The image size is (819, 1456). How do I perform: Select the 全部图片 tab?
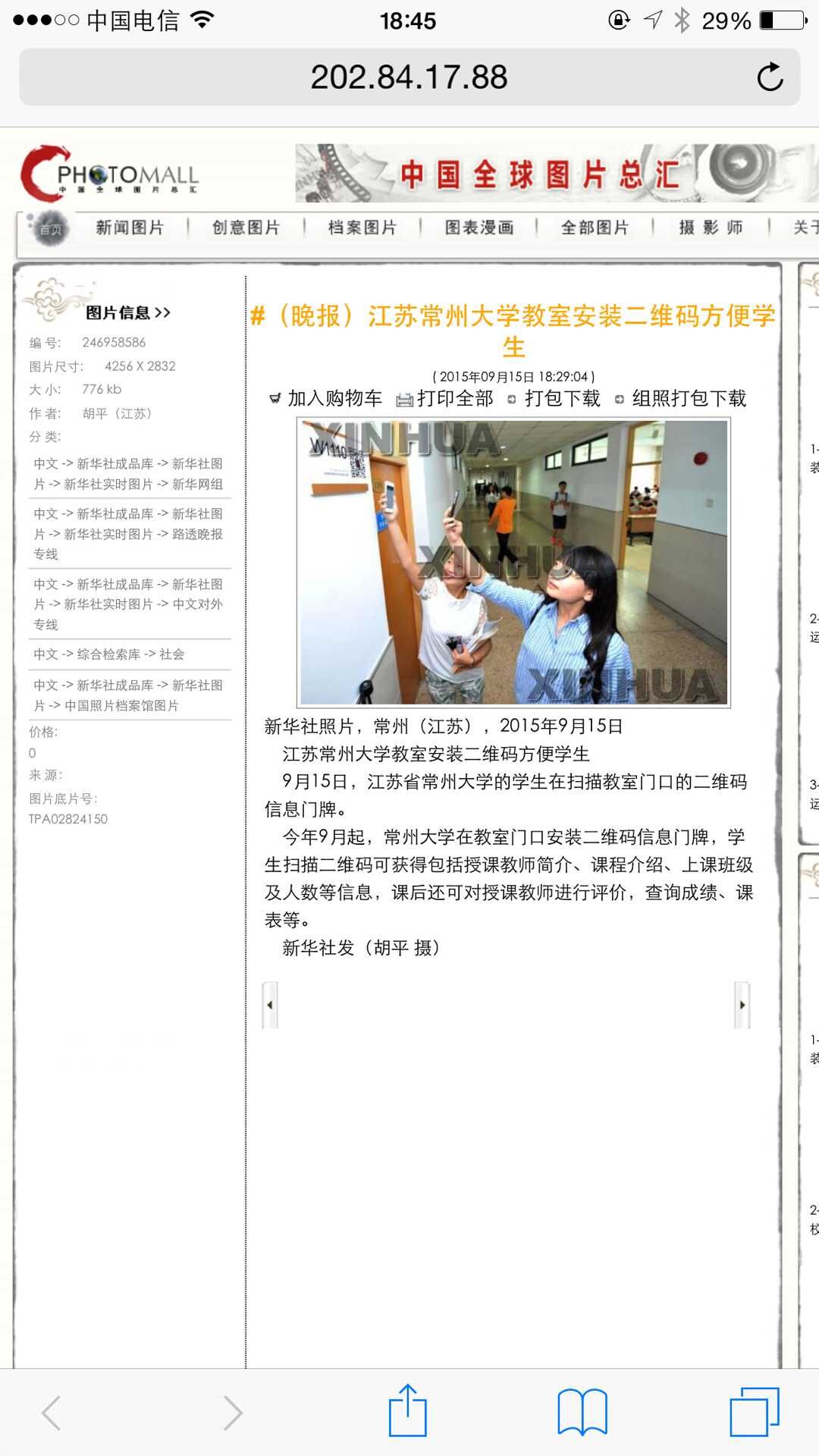(595, 227)
